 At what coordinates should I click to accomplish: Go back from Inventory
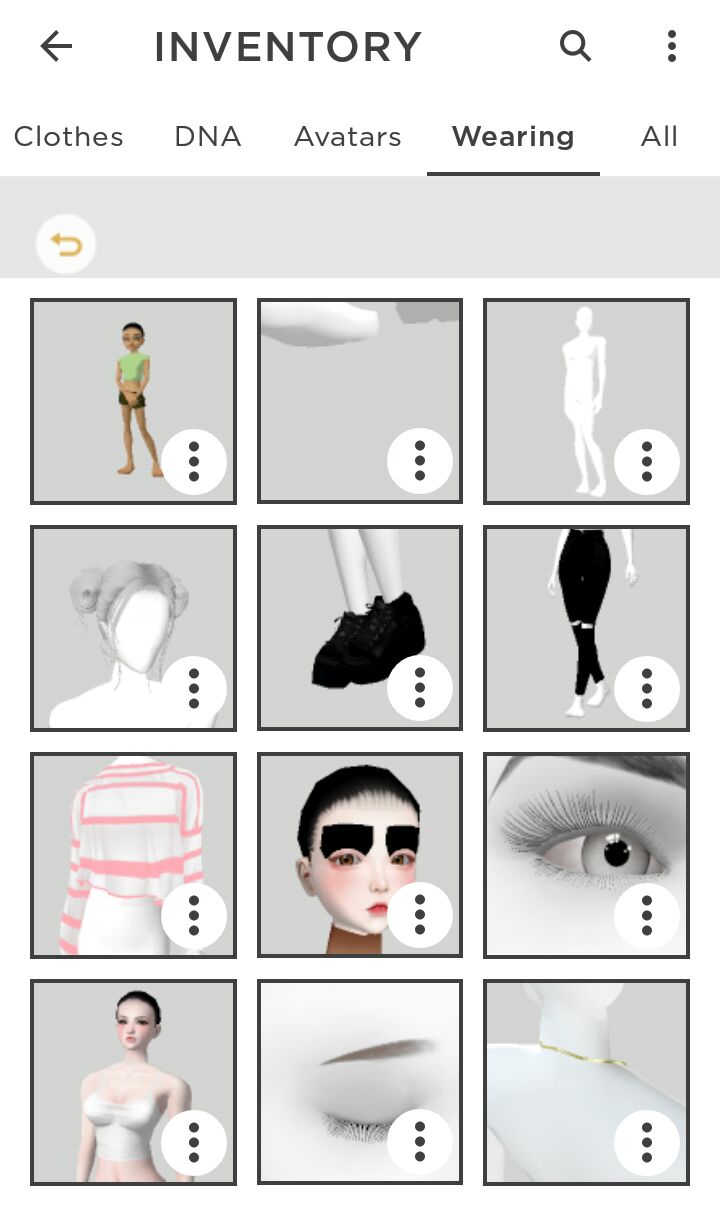pyautogui.click(x=56, y=47)
